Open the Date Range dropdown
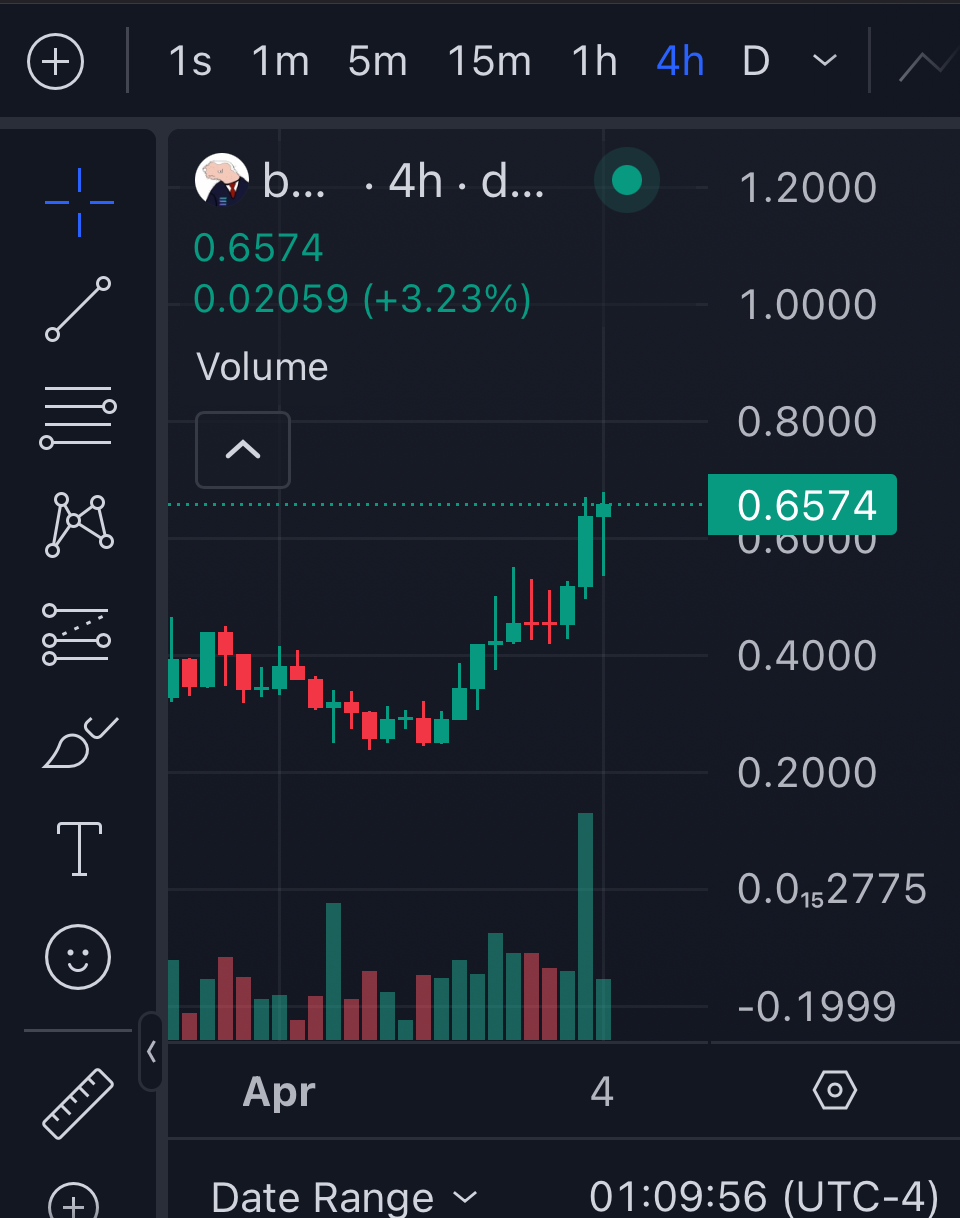 click(x=343, y=1197)
